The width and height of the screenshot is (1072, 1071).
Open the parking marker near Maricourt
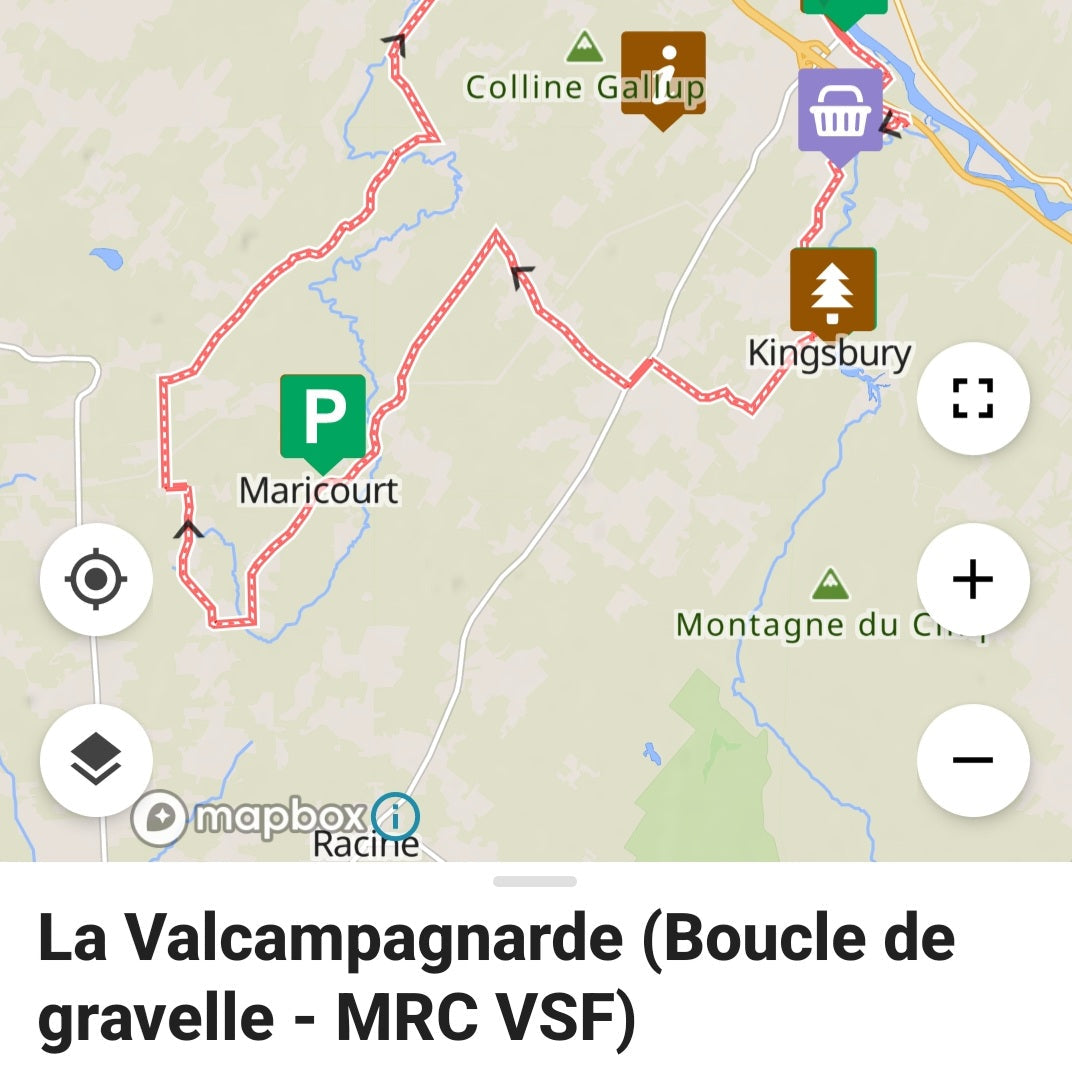click(x=322, y=418)
